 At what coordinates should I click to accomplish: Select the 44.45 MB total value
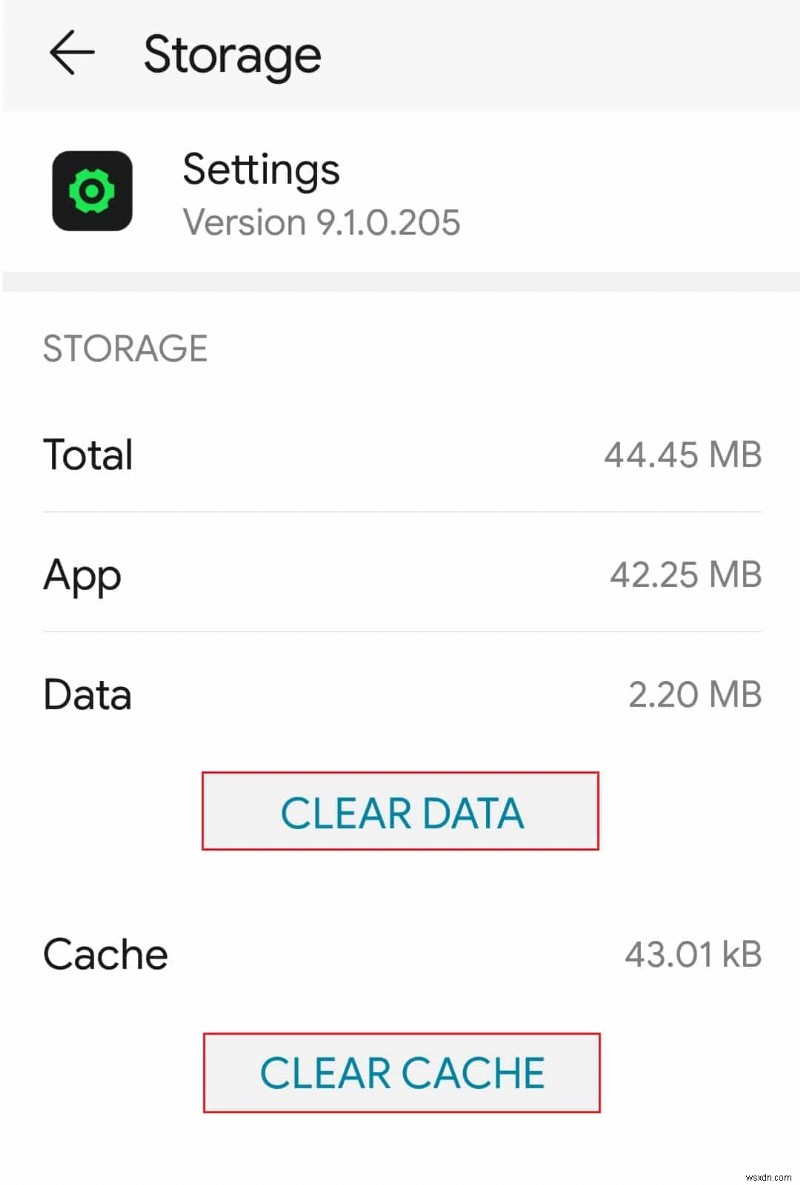point(684,455)
